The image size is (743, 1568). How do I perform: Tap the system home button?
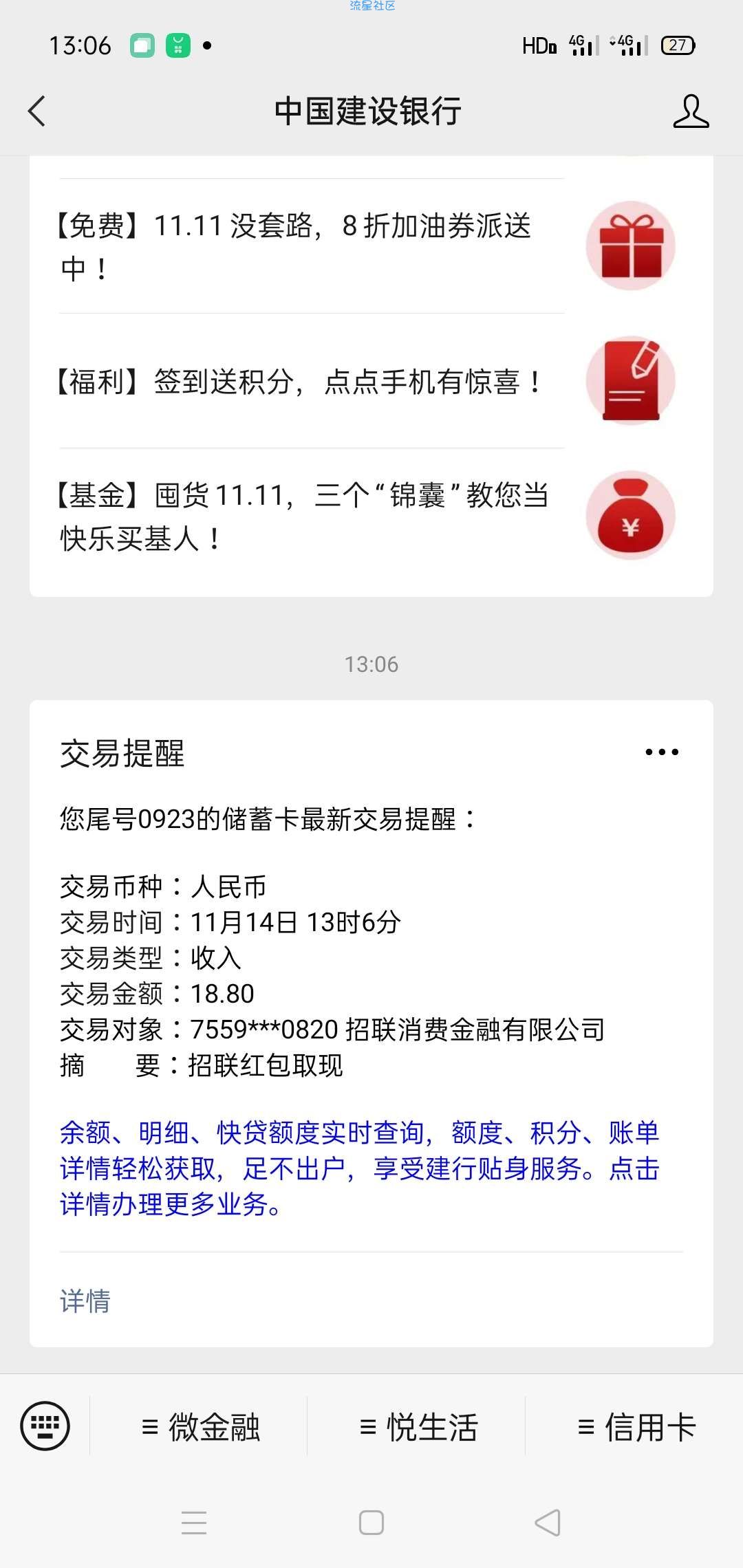click(371, 1523)
